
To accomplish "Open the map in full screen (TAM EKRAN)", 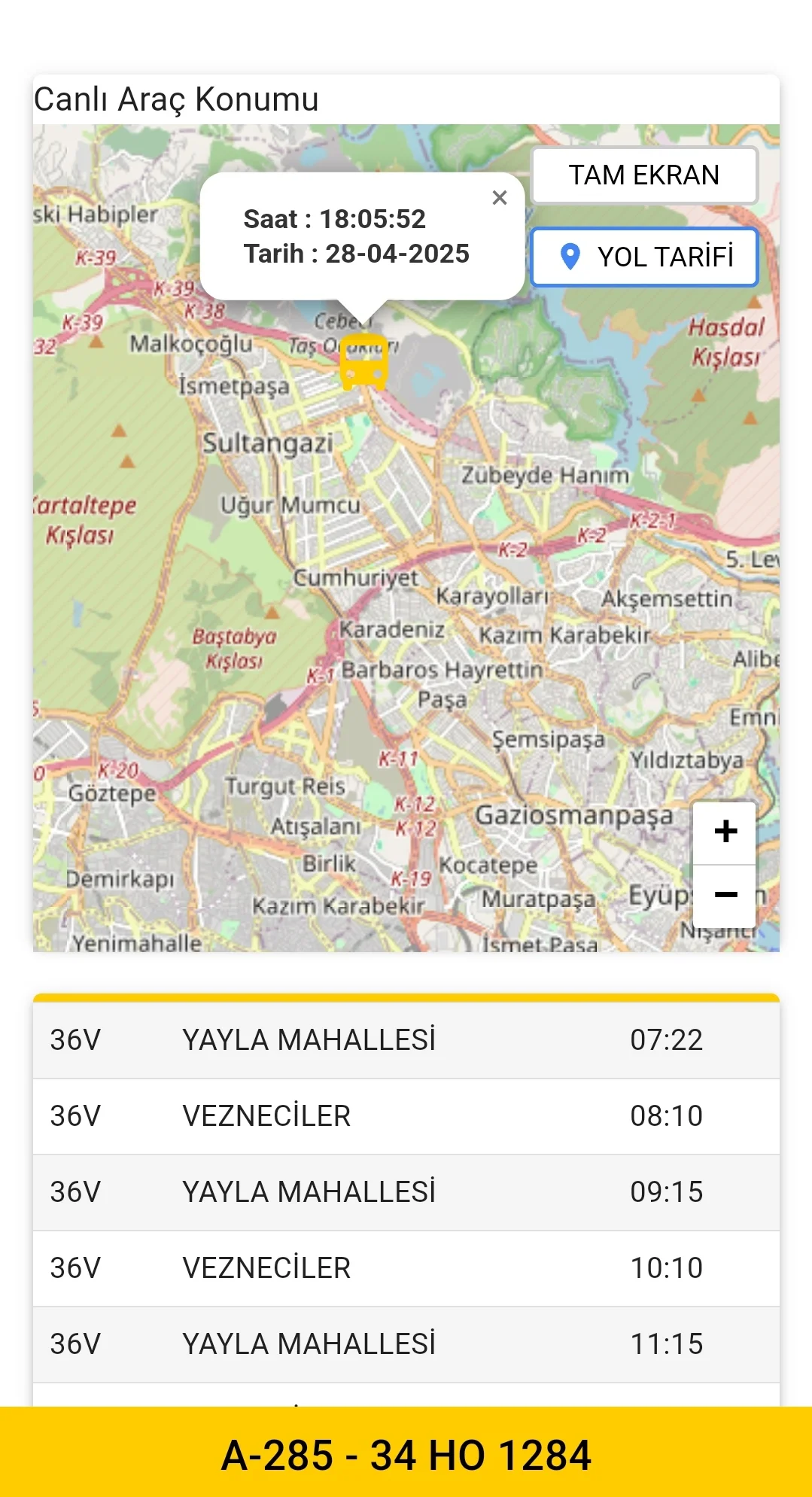I will click(643, 175).
